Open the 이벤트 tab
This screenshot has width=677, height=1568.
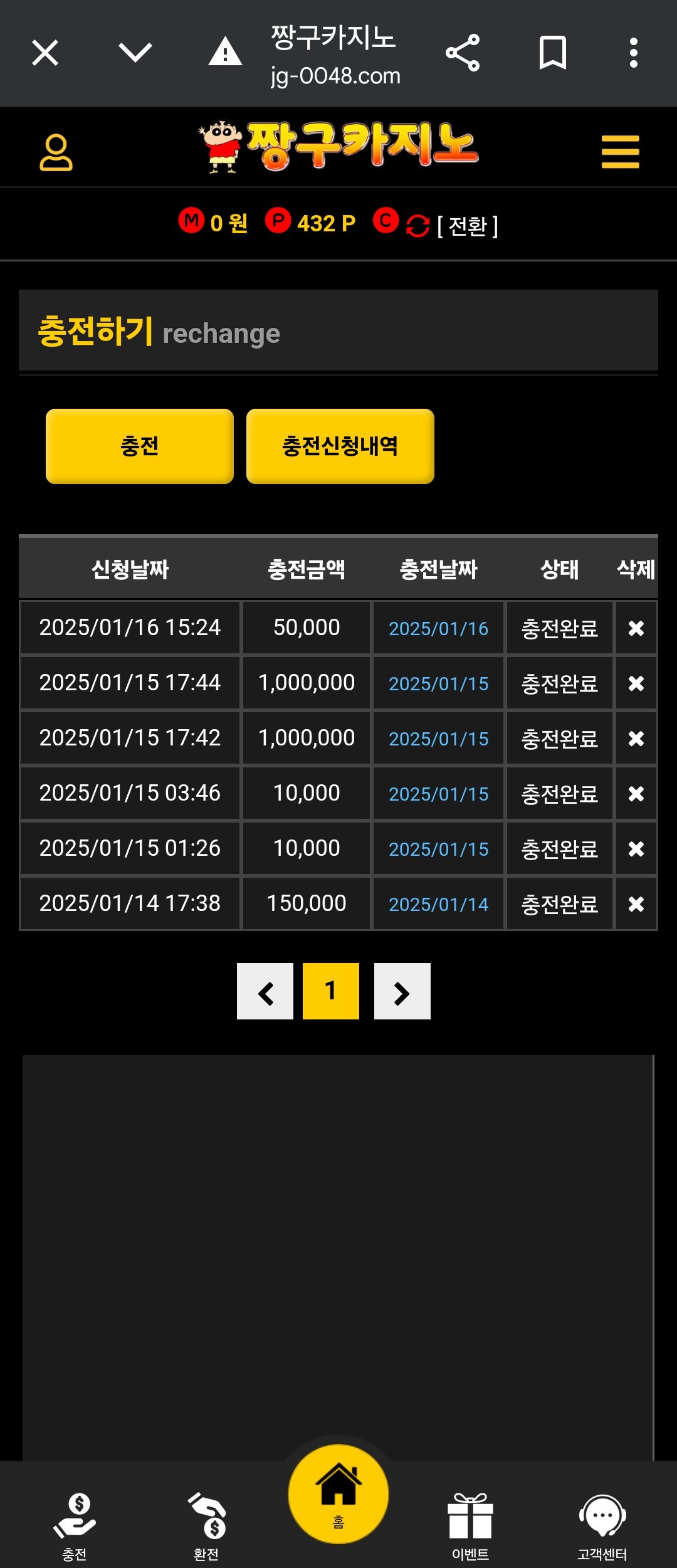click(x=470, y=1525)
